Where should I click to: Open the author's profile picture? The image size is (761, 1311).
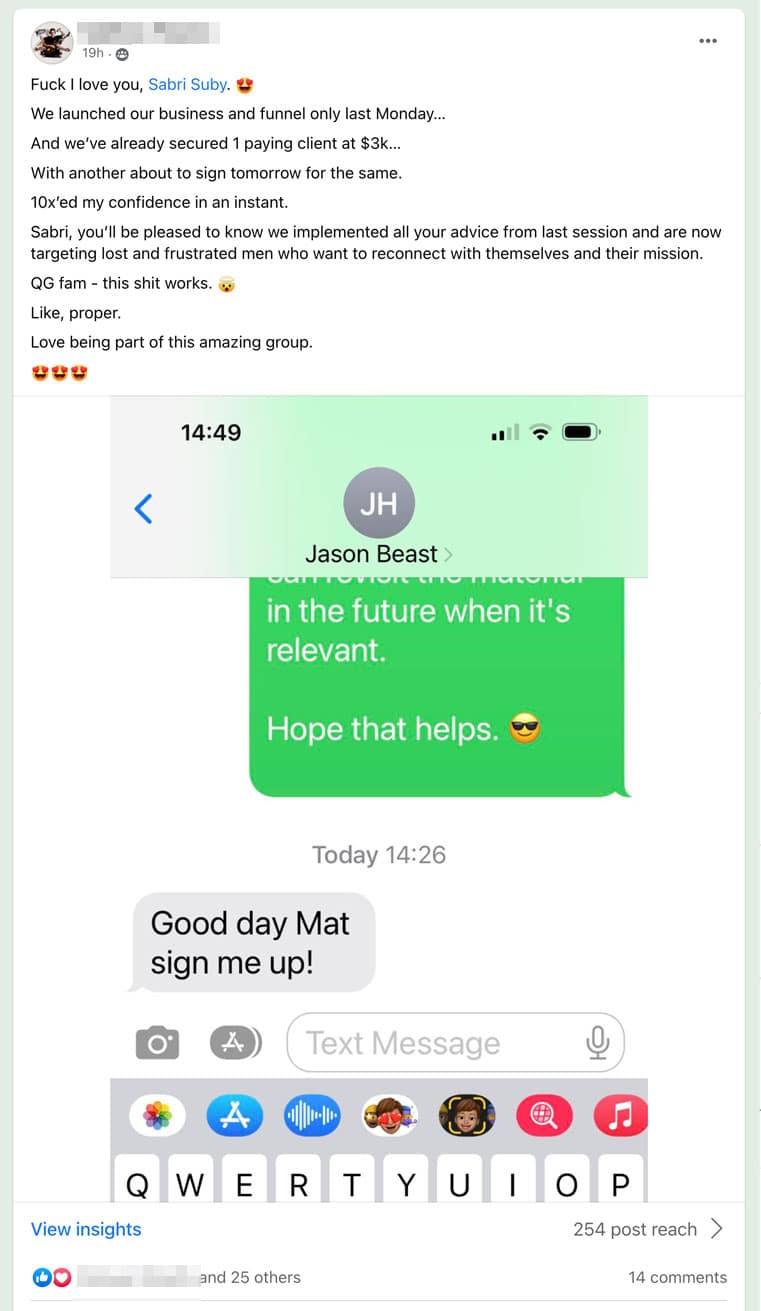point(52,41)
